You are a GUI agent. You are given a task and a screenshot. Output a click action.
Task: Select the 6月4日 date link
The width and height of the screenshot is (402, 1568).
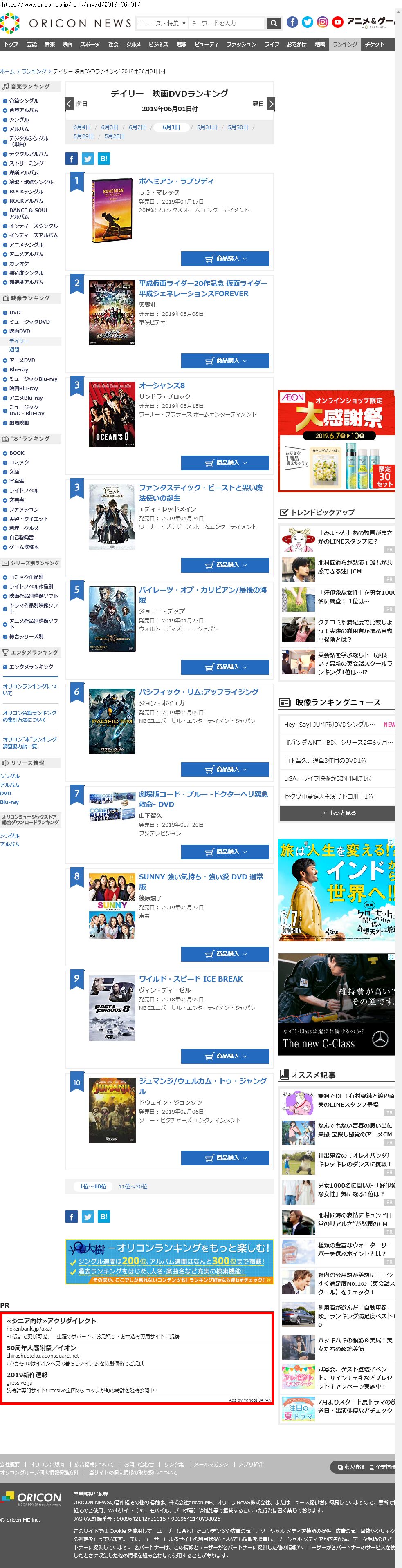(82, 127)
